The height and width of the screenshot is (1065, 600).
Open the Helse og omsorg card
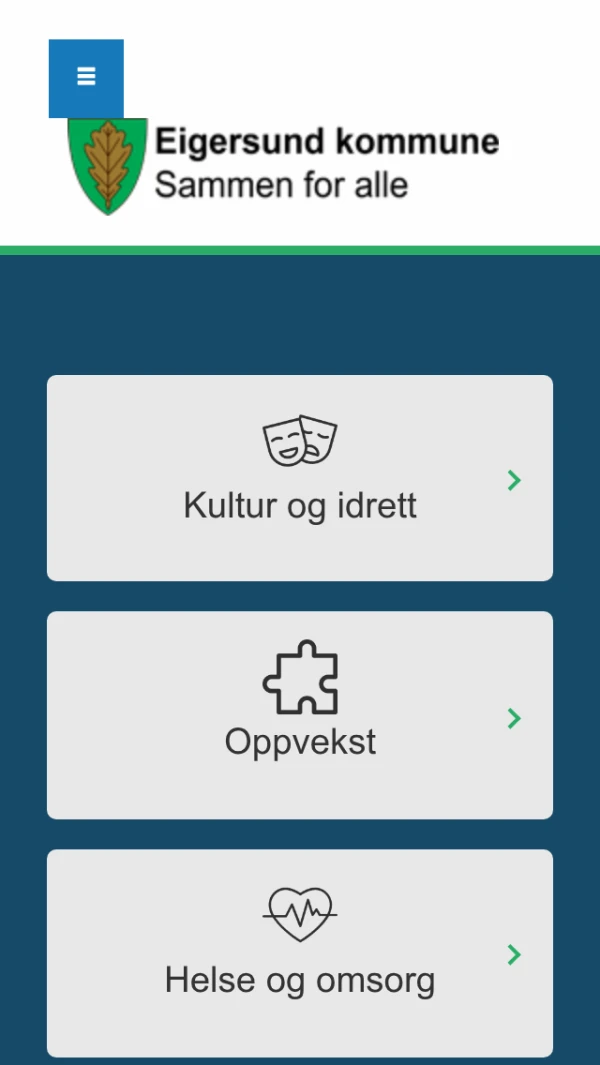pyautogui.click(x=300, y=952)
